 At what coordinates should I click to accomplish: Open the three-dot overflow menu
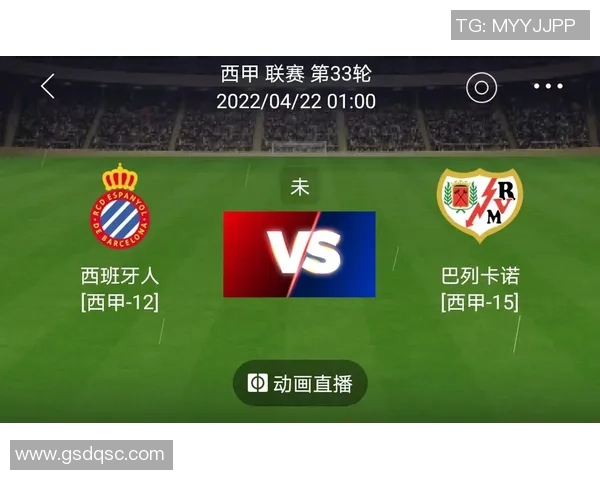(547, 87)
